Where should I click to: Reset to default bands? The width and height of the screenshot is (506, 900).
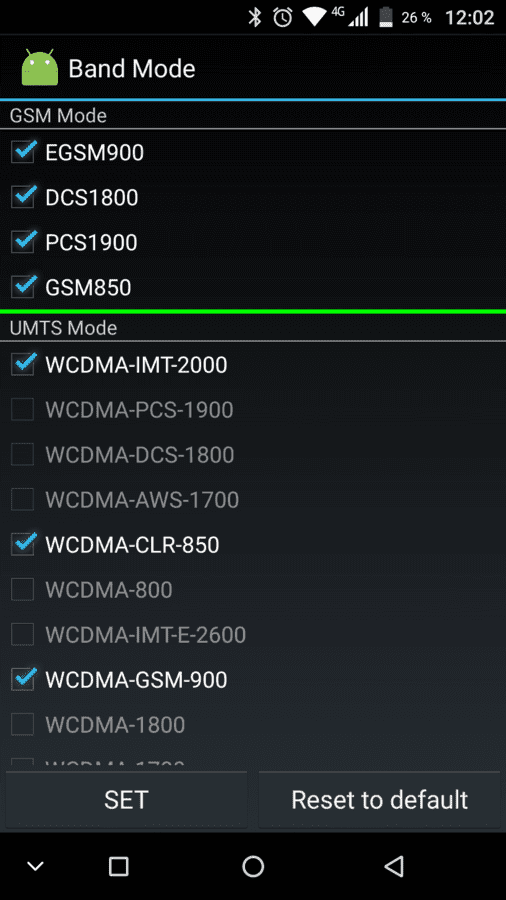coord(379,800)
